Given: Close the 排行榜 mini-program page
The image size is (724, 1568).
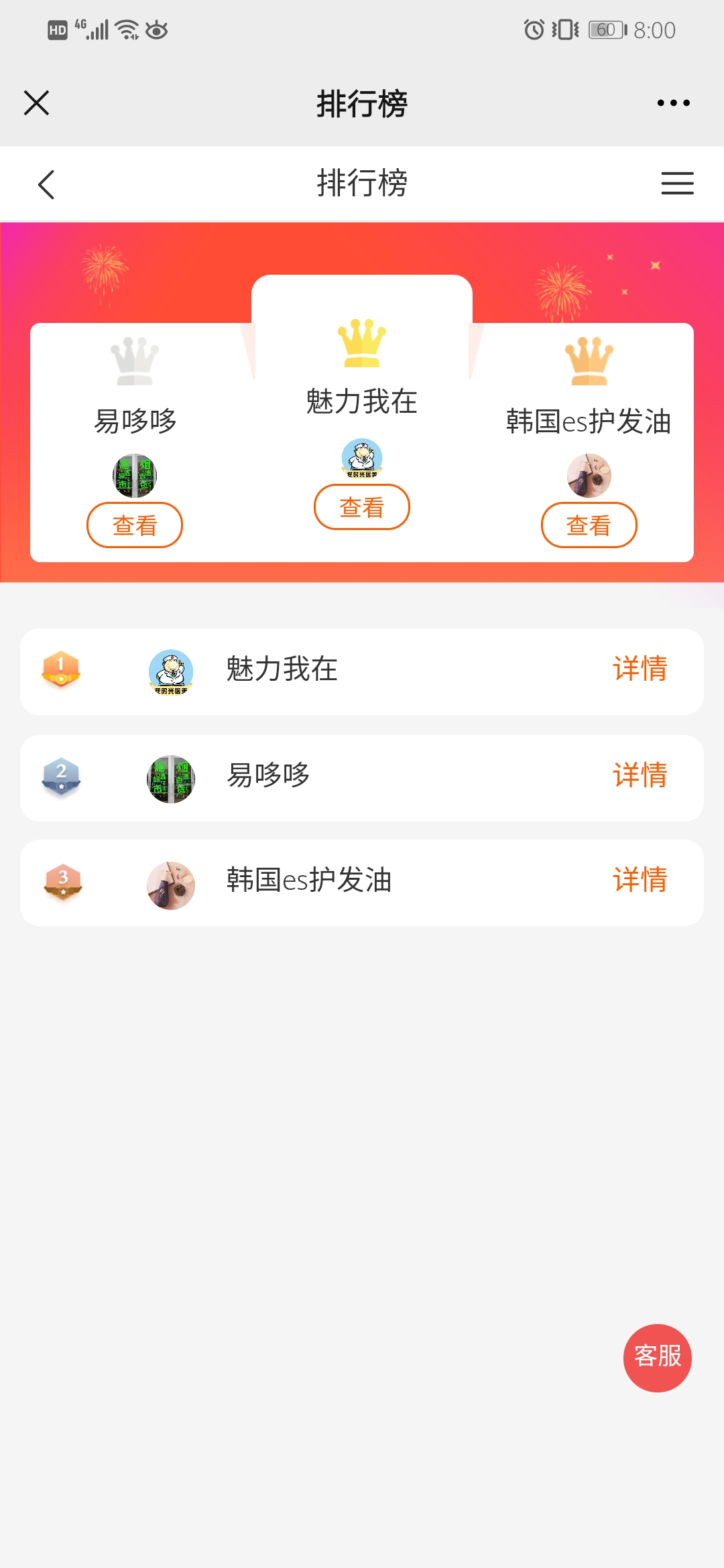Looking at the screenshot, I should click(x=36, y=103).
